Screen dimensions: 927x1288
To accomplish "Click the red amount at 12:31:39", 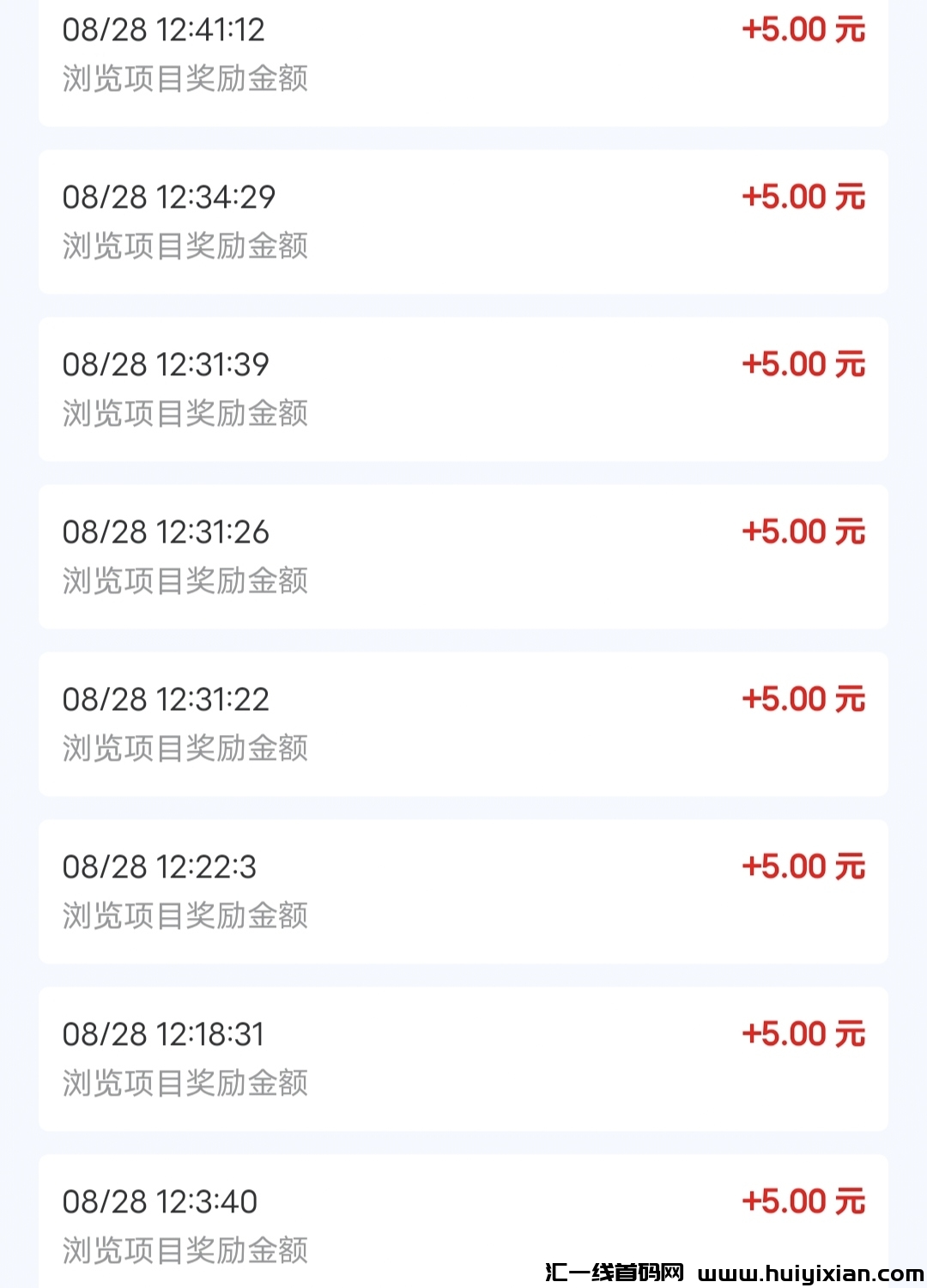I will [x=803, y=364].
